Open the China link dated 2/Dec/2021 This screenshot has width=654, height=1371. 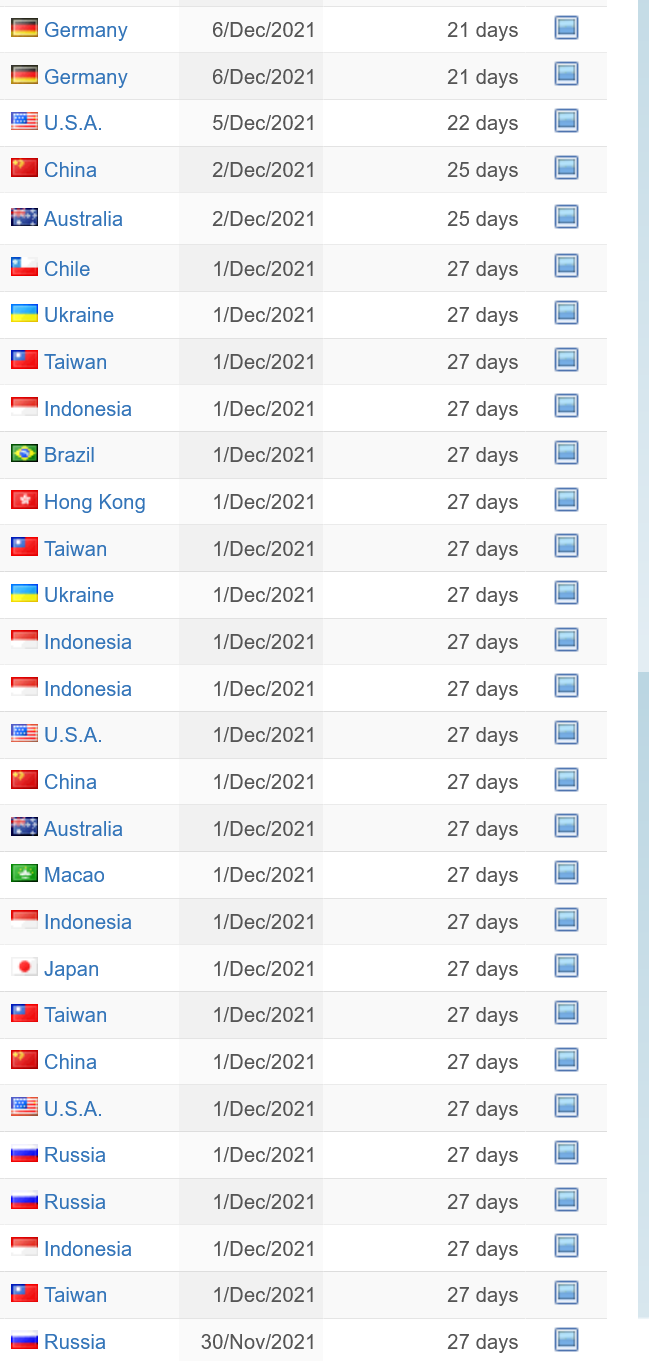pyautogui.click(x=70, y=170)
